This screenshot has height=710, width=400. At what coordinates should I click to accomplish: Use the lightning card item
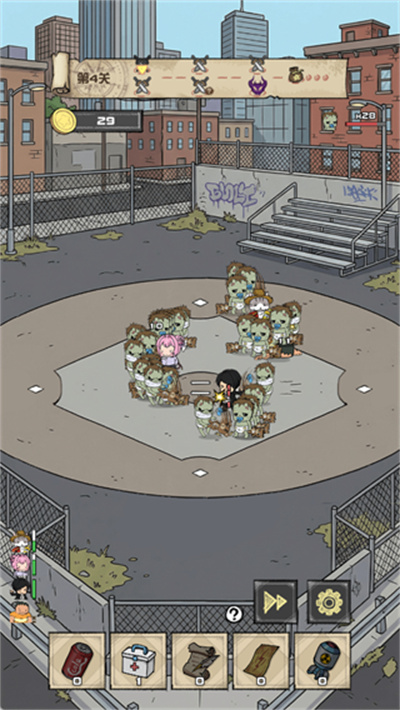(x=261, y=661)
